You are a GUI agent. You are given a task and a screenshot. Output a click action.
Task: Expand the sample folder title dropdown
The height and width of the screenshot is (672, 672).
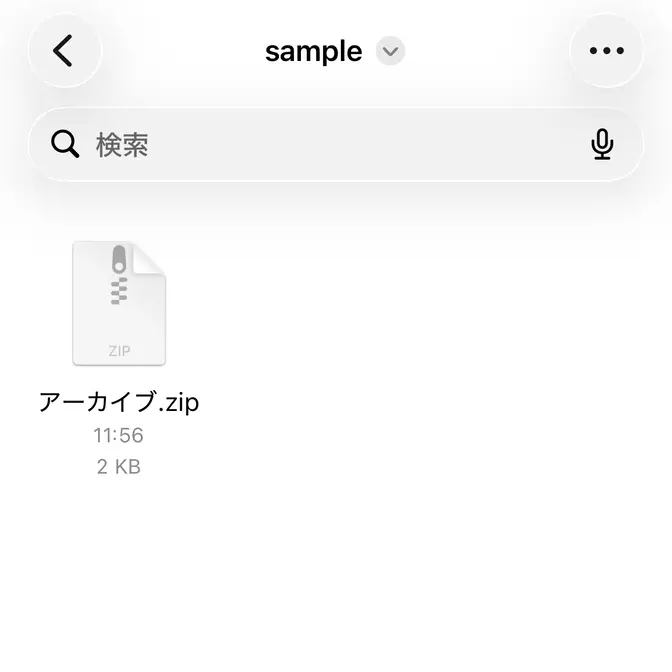[391, 51]
